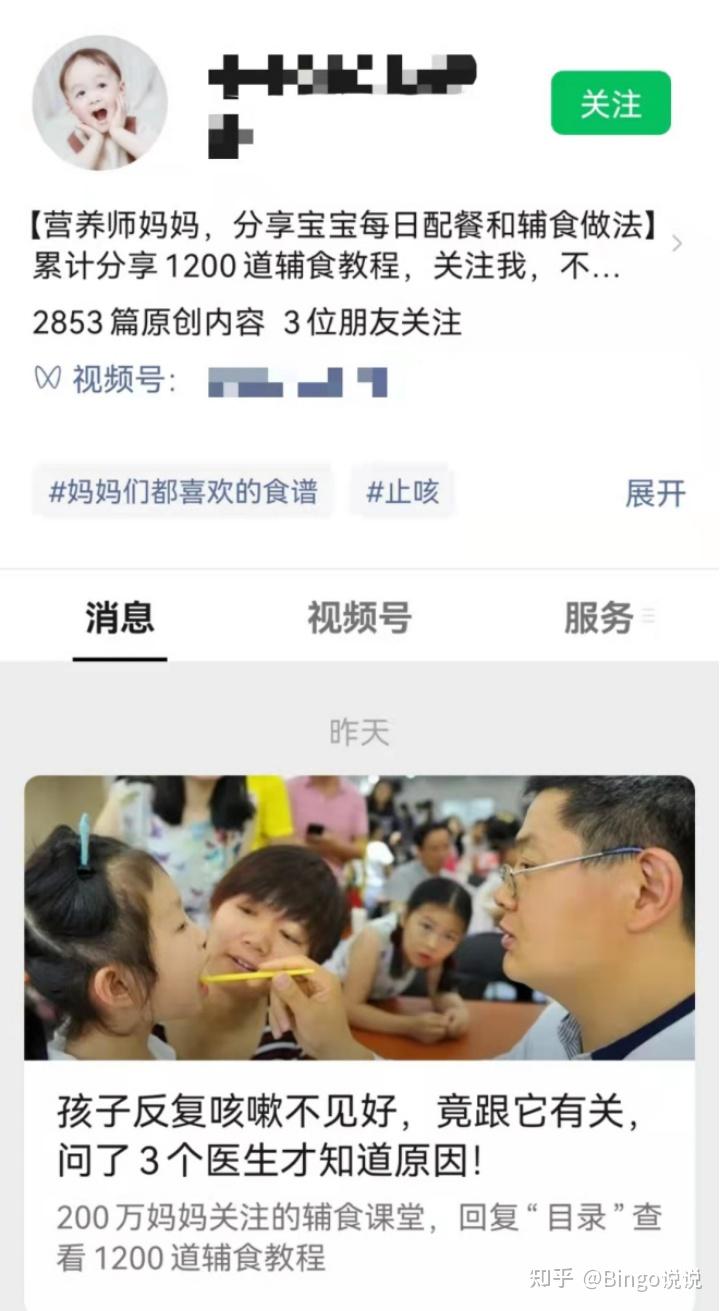This screenshot has height=1311, width=720.
Task: Switch to the 视频号 tab
Action: 359,617
